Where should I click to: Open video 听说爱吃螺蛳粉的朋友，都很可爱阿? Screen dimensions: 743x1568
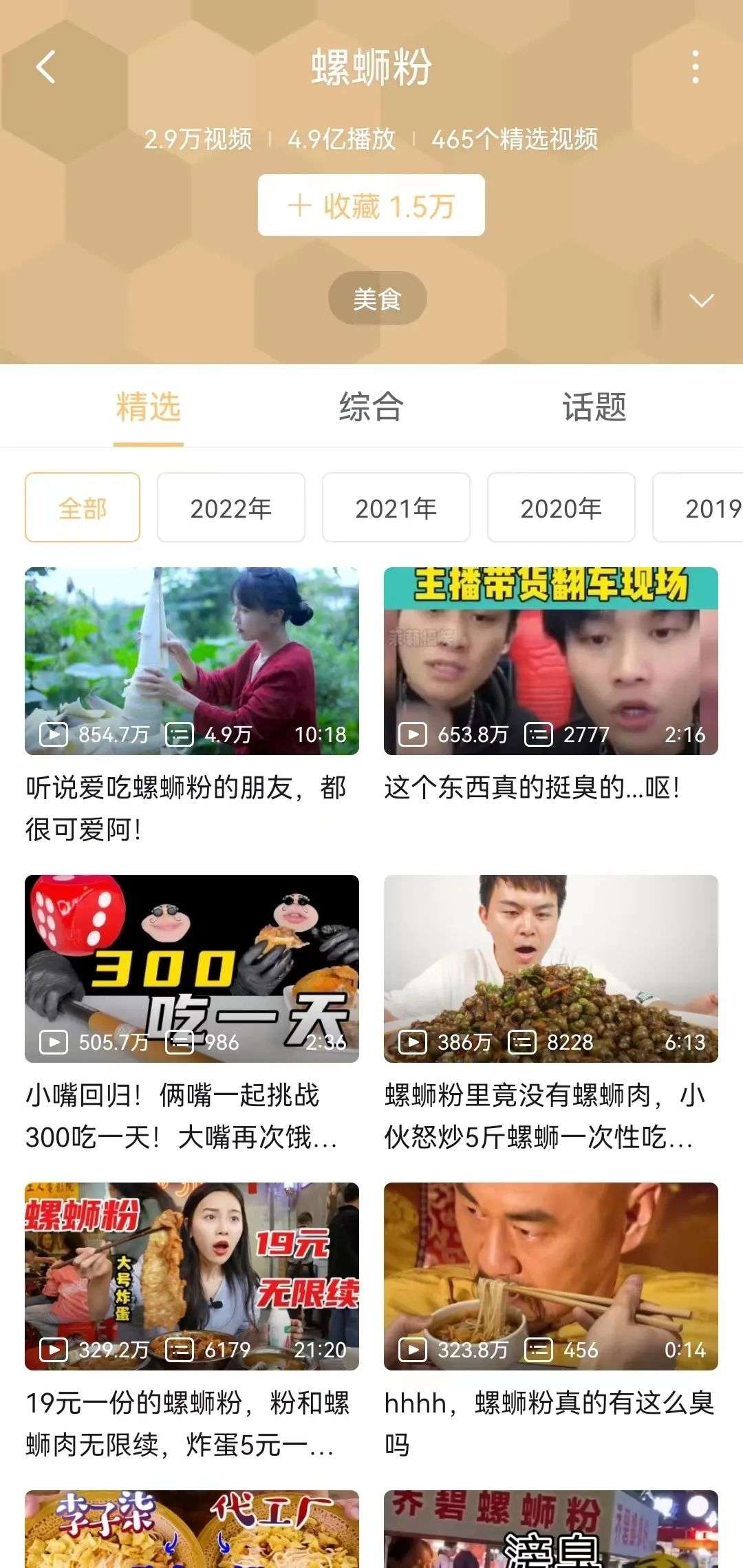(192, 661)
